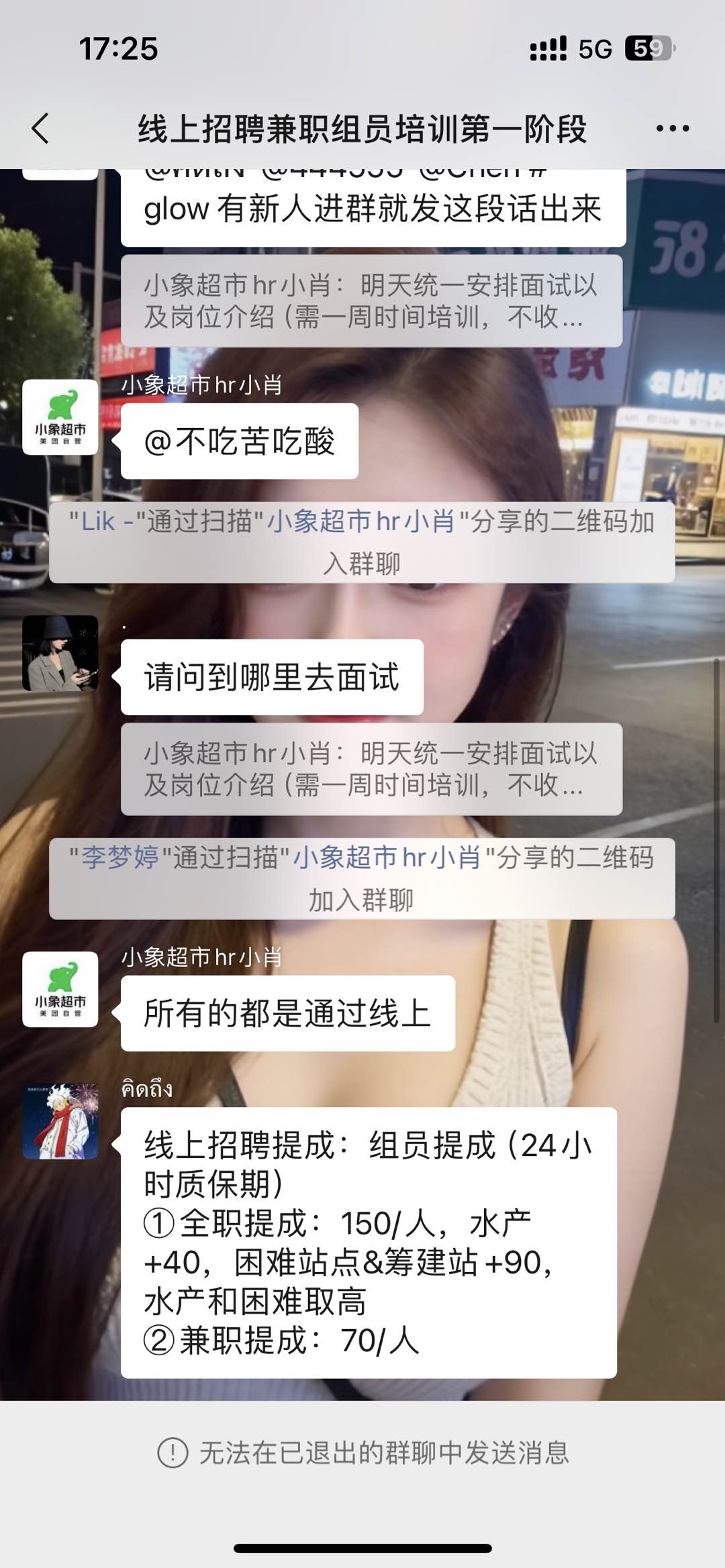
Task: Open the quoted message under 请问到哪里去面试
Action: (371, 769)
